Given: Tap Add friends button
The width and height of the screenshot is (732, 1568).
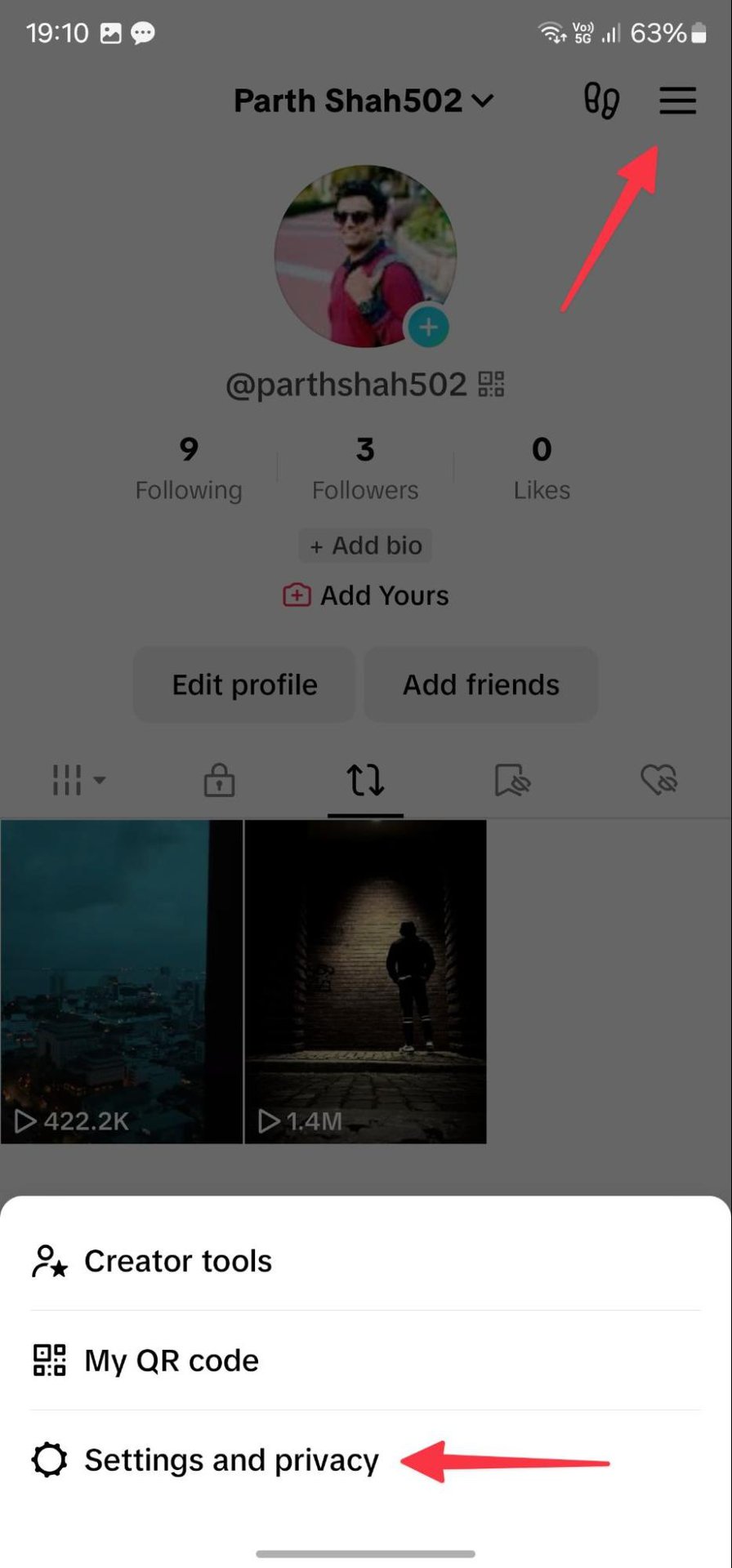Looking at the screenshot, I should (480, 684).
